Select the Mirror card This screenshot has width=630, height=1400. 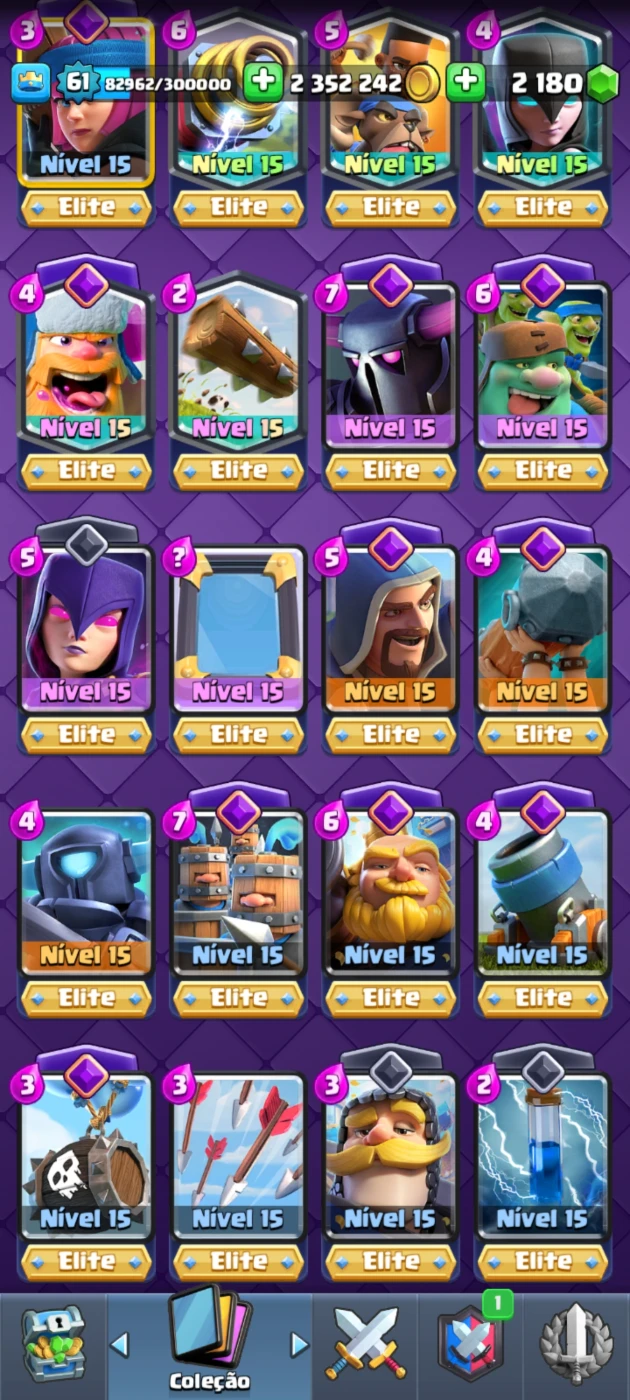pos(238,626)
